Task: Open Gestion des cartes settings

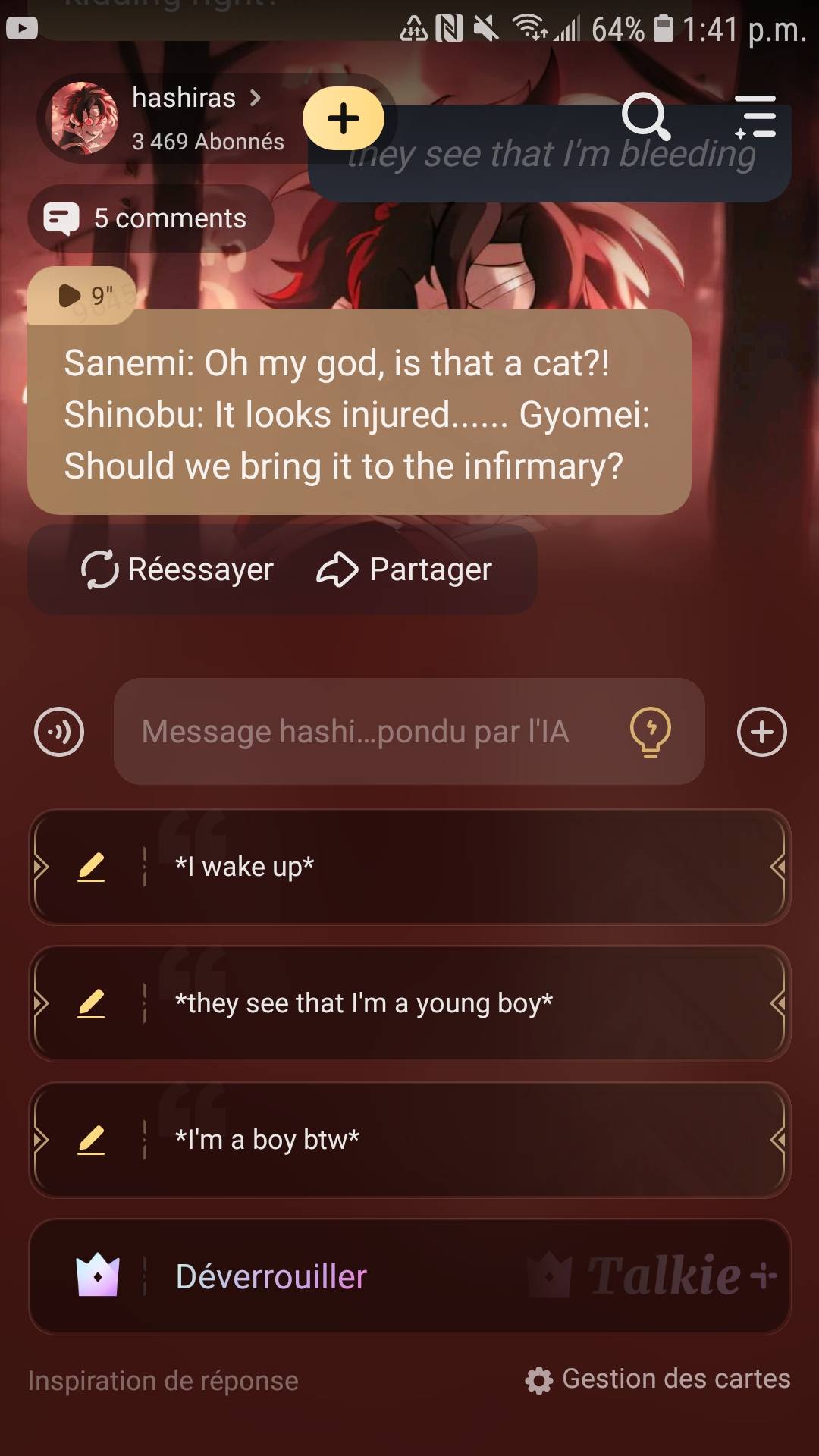Action: pyautogui.click(x=658, y=1379)
